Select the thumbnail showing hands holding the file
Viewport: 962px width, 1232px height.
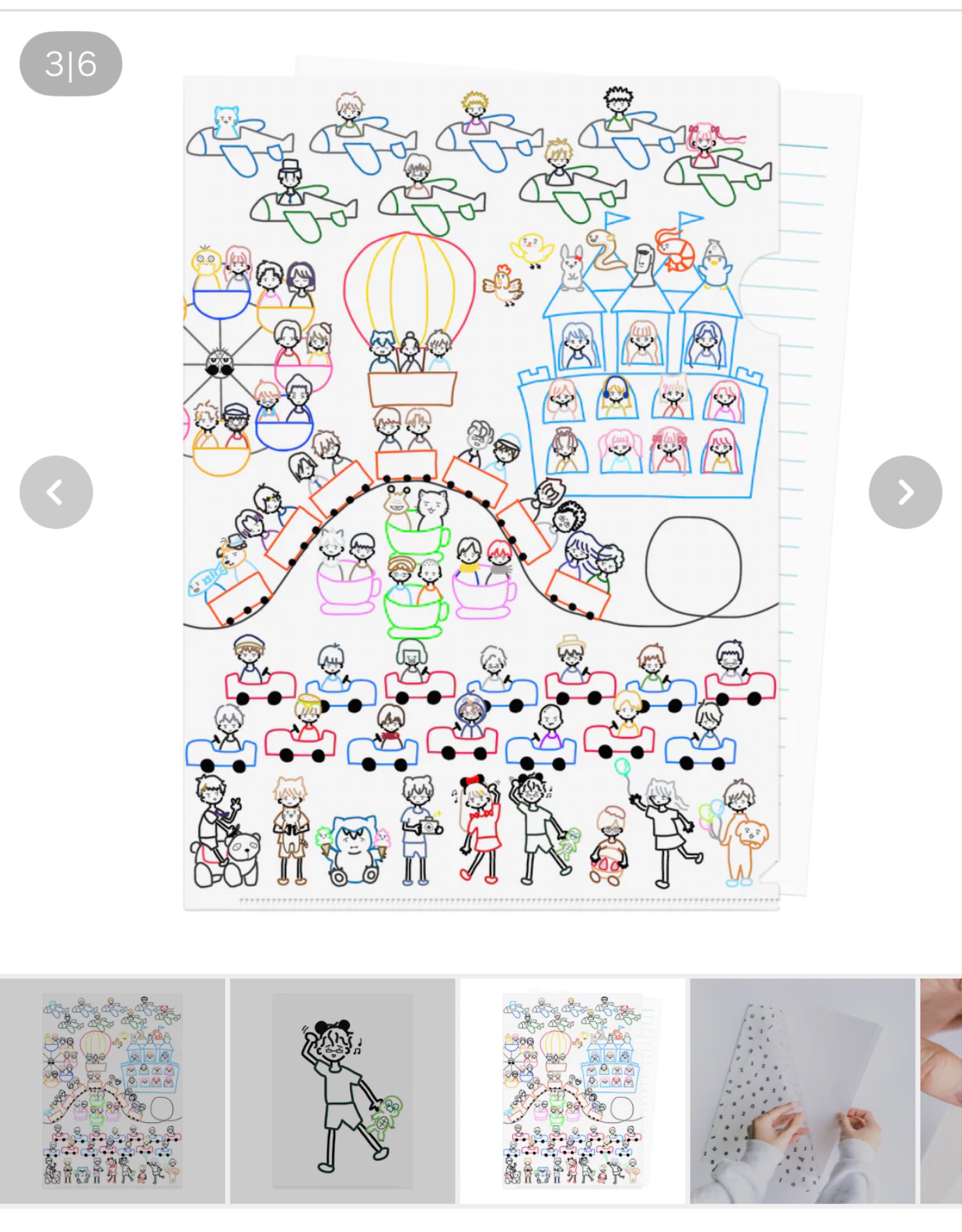click(802, 1091)
